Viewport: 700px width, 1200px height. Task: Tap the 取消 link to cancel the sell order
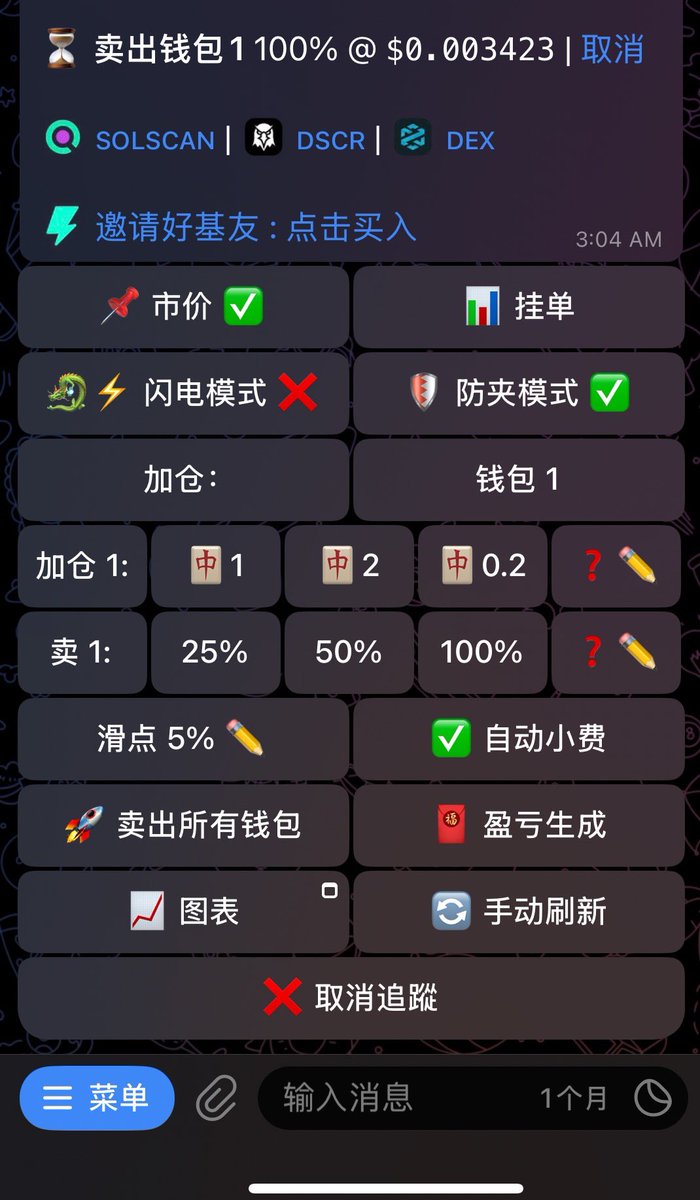click(x=612, y=48)
